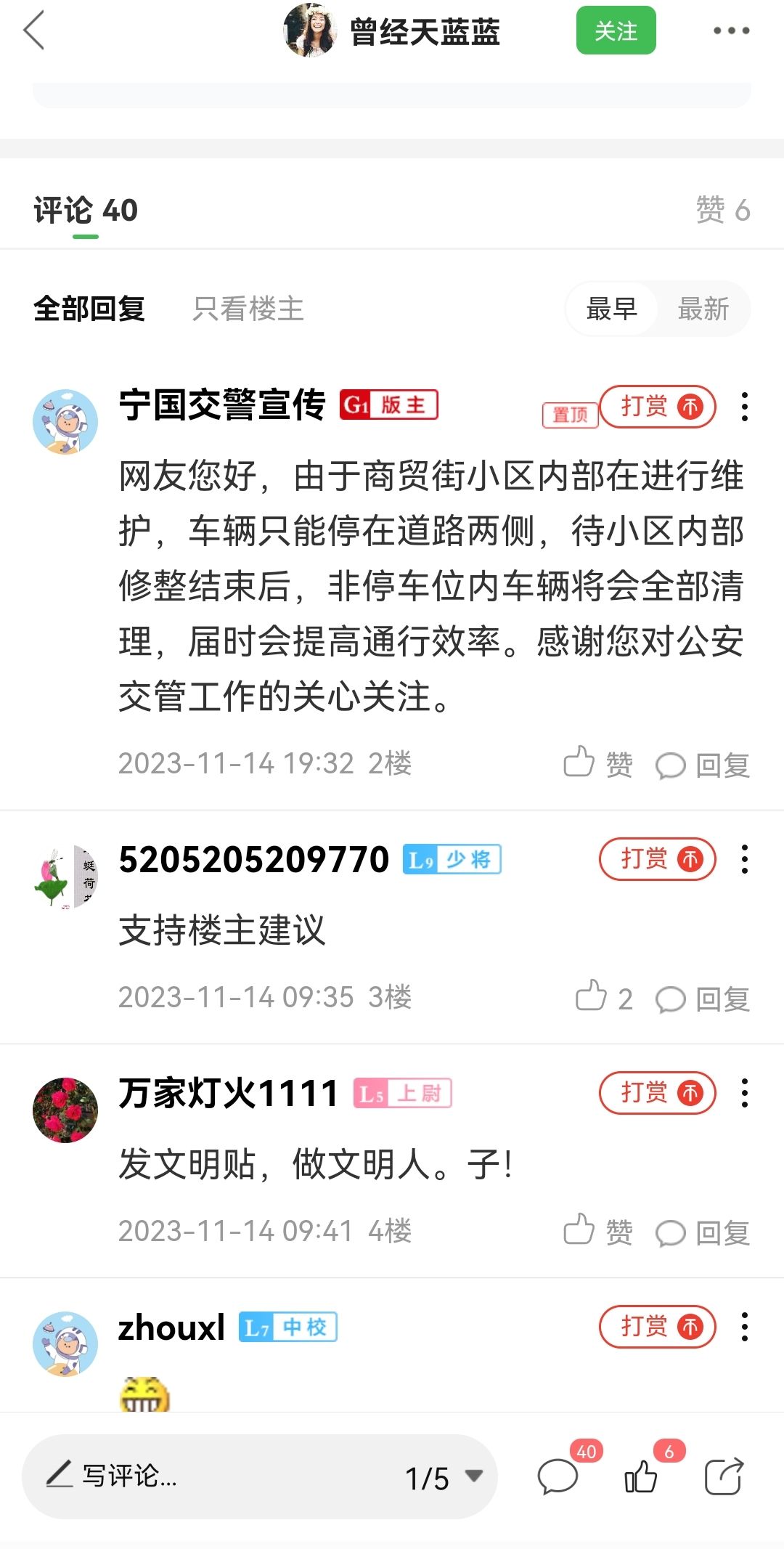Tip 5205205209770 with the 打赏 button

pyautogui.click(x=657, y=859)
